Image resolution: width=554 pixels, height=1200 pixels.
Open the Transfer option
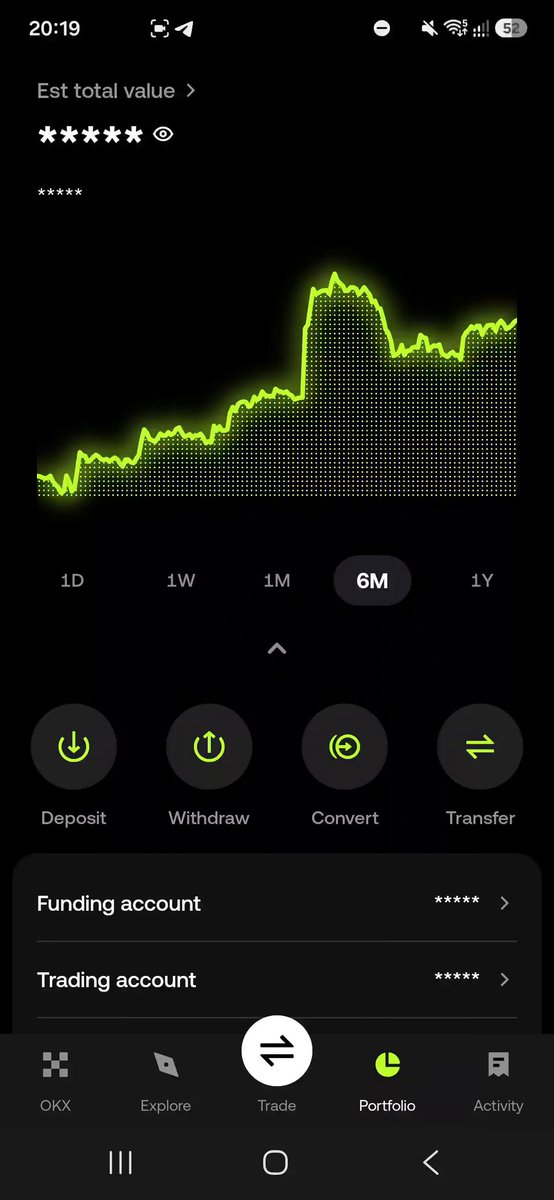click(x=480, y=747)
